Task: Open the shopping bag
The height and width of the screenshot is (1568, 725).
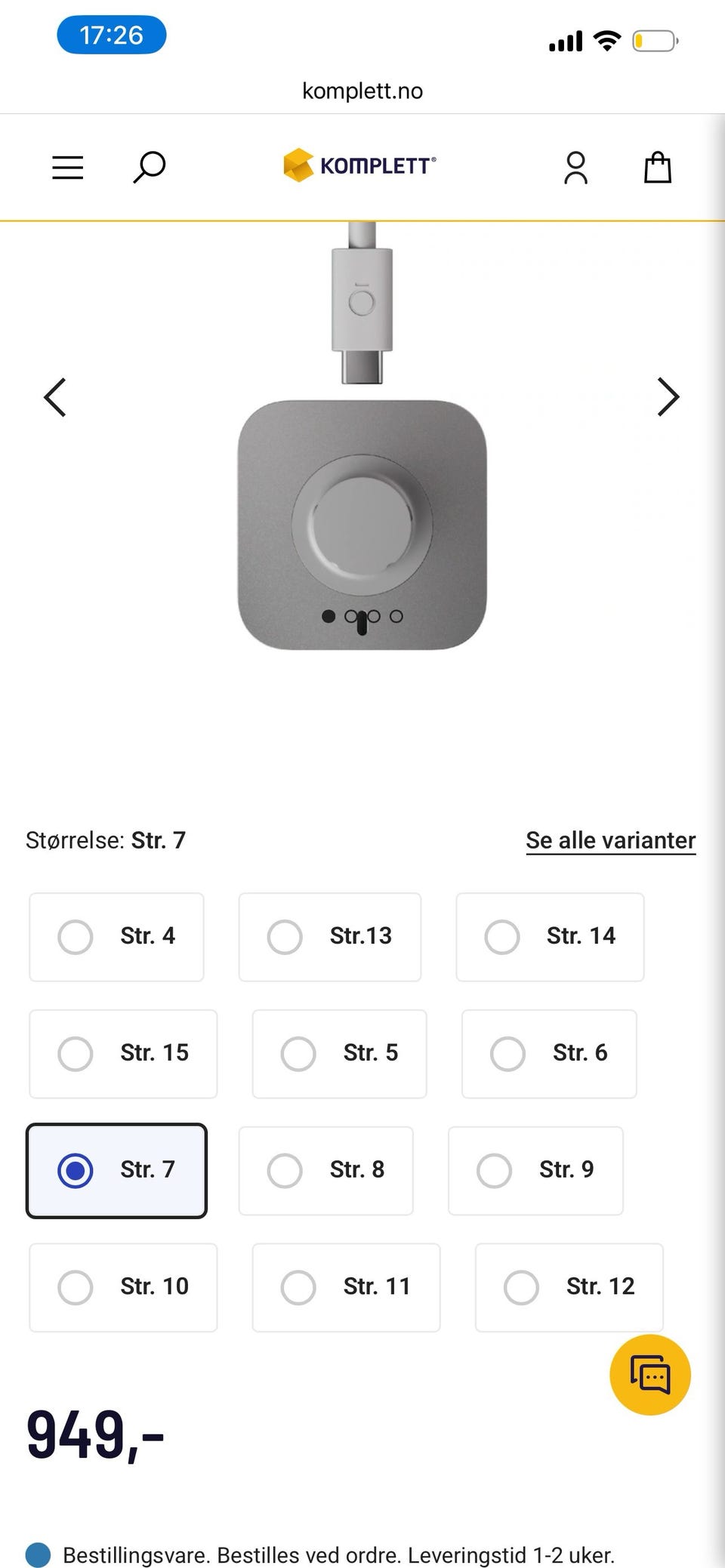Action: pyautogui.click(x=658, y=167)
